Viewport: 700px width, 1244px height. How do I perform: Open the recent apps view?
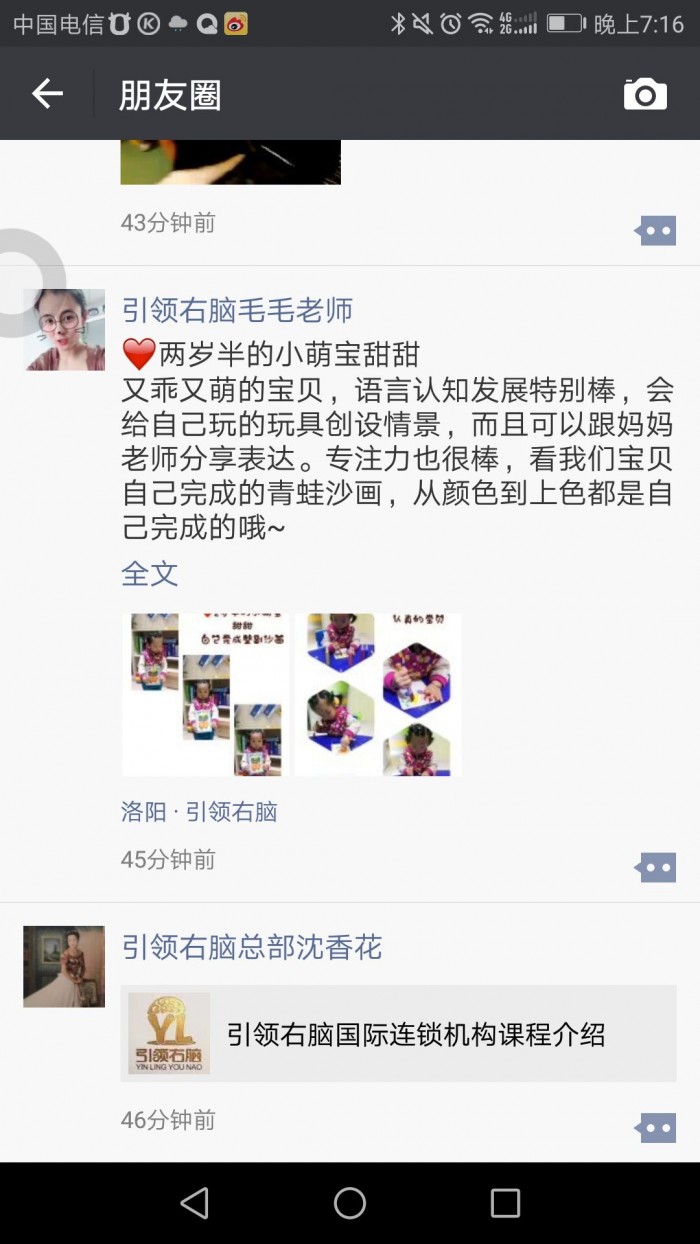(x=505, y=1203)
